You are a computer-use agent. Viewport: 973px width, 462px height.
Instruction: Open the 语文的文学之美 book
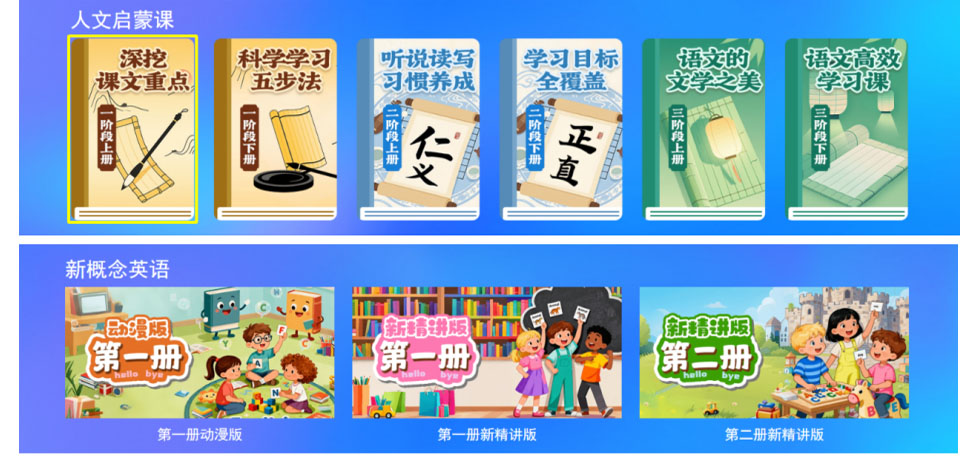coord(703,130)
